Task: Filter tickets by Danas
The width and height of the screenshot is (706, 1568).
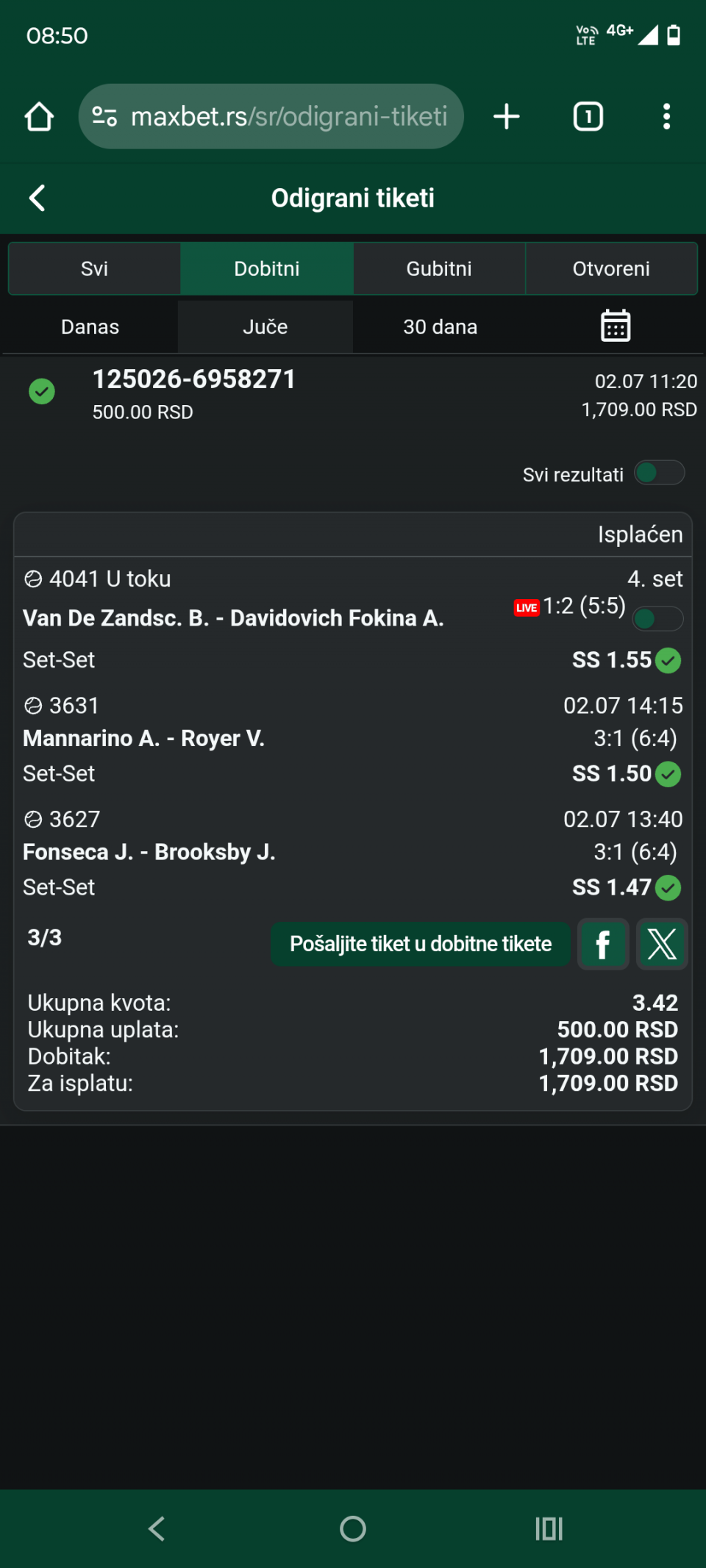Action: (90, 326)
